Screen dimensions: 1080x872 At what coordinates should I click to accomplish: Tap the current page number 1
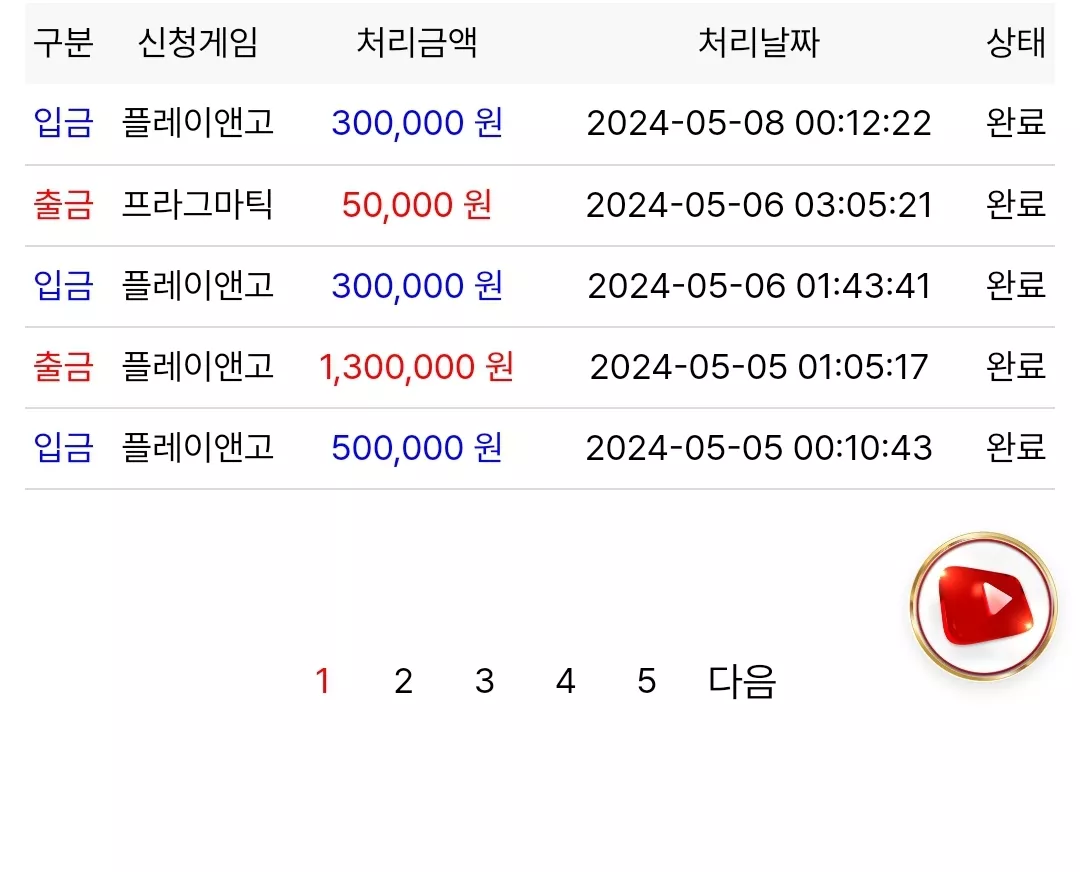pos(322,681)
